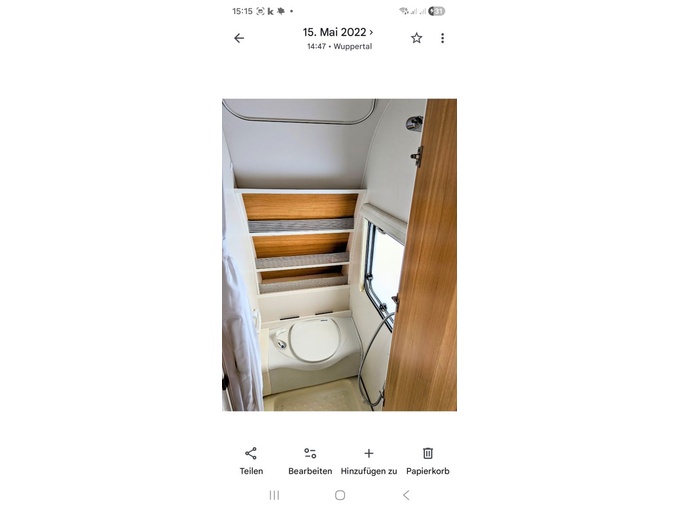Viewport: 680px width, 510px height.
Task: Mark this photo as a favorite
Action: click(x=416, y=38)
